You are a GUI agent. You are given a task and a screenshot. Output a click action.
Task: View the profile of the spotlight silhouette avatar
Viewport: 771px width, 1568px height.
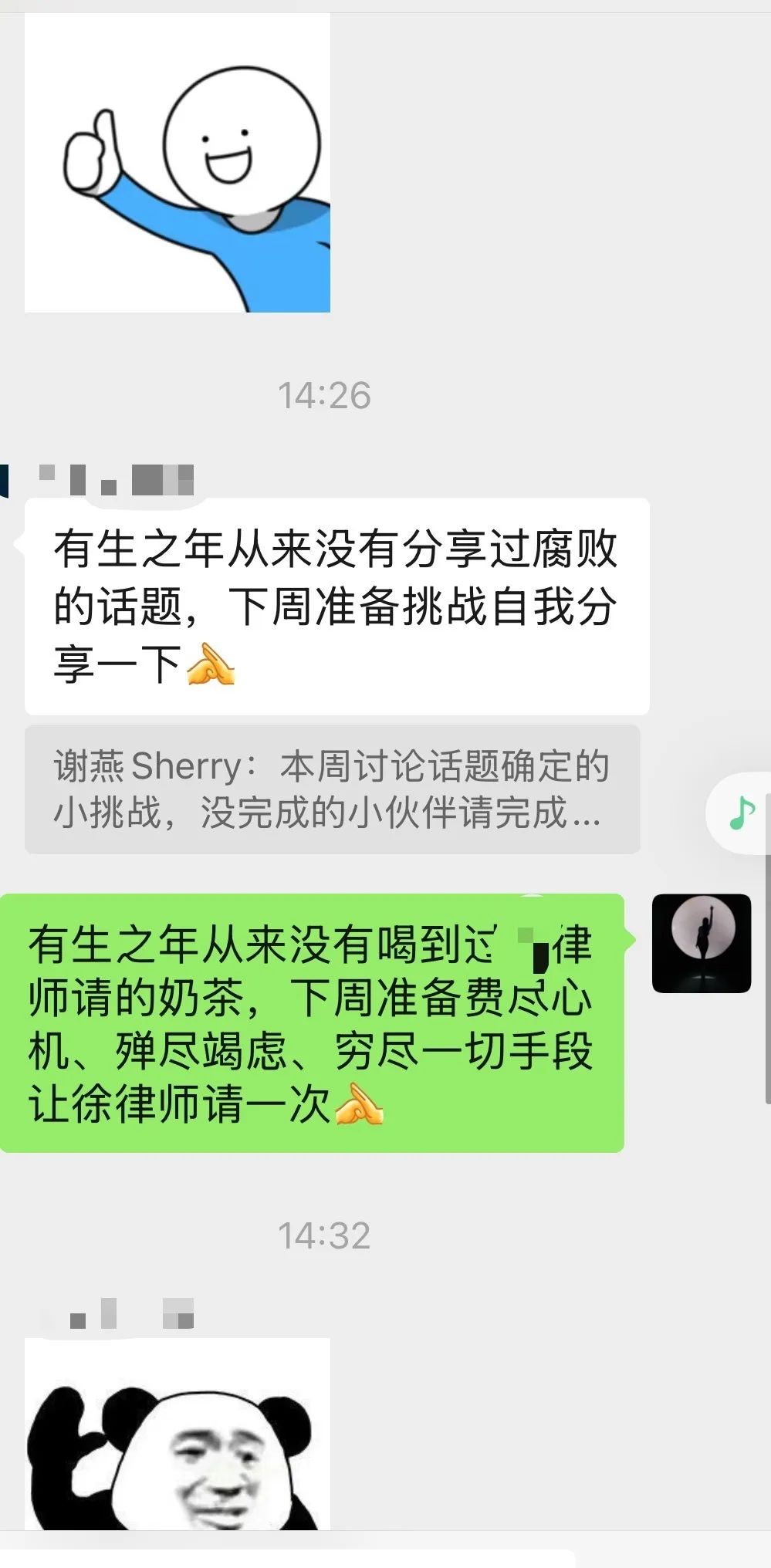[x=701, y=943]
